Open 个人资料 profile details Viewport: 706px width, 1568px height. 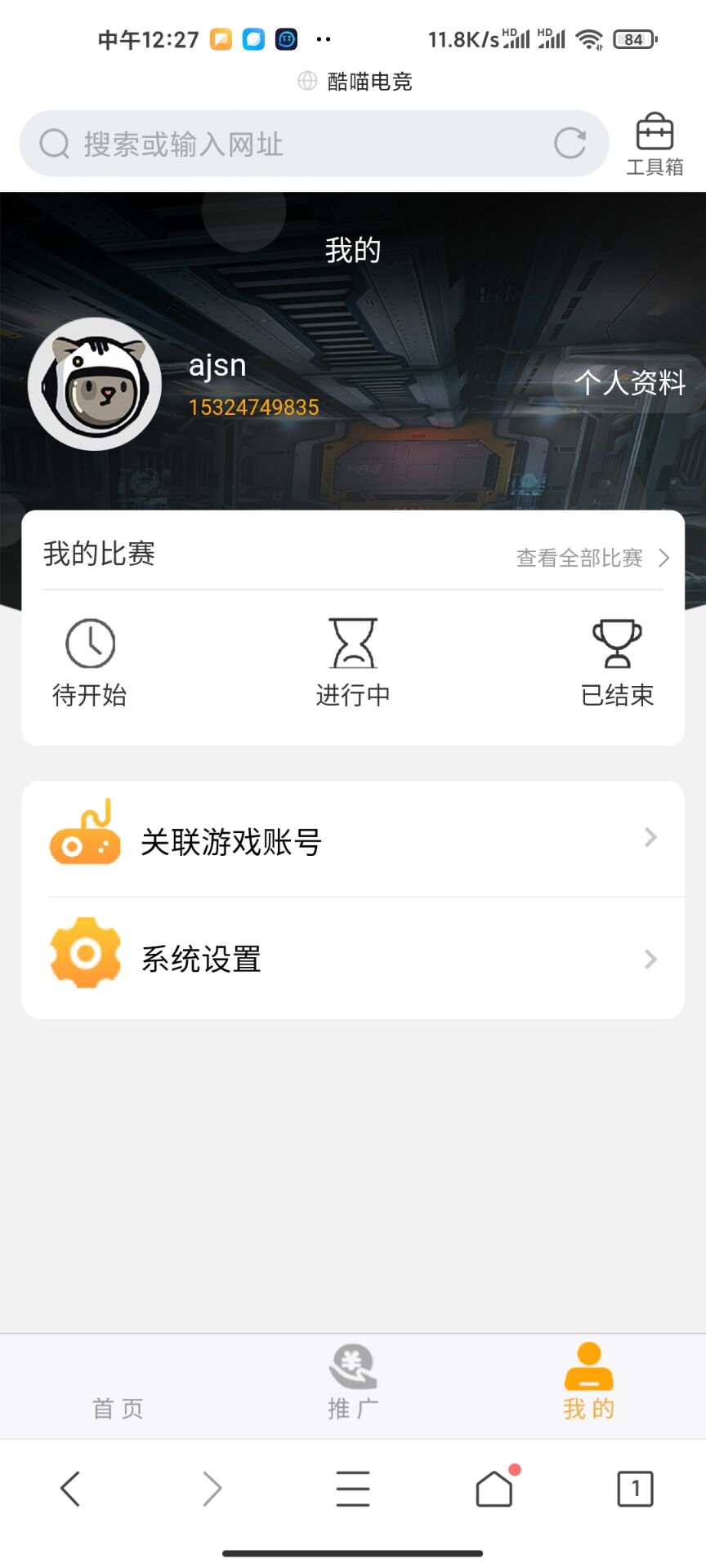[x=628, y=382]
